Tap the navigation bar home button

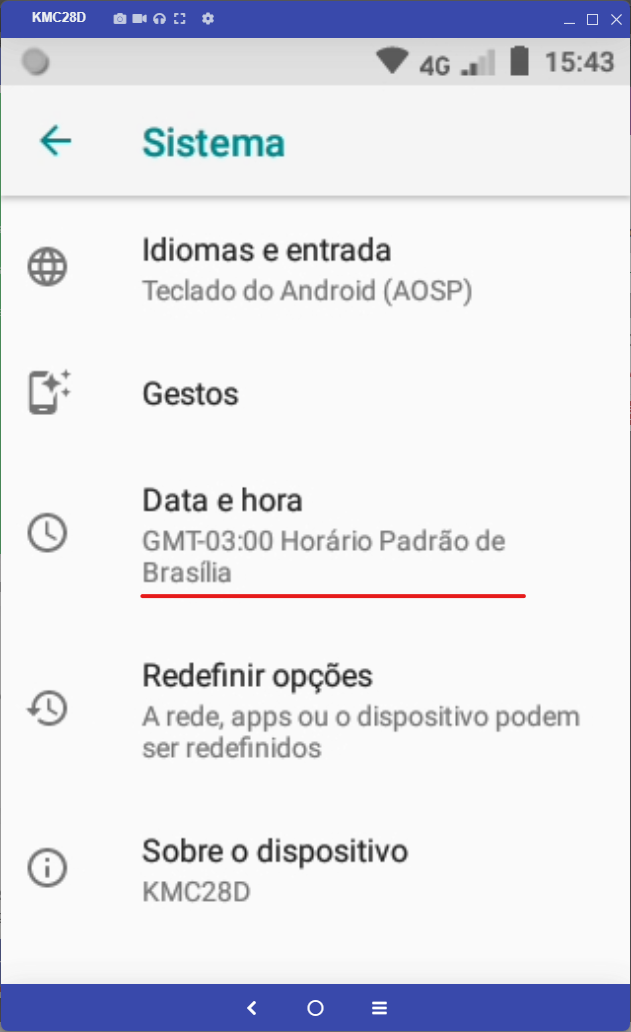tap(315, 1008)
